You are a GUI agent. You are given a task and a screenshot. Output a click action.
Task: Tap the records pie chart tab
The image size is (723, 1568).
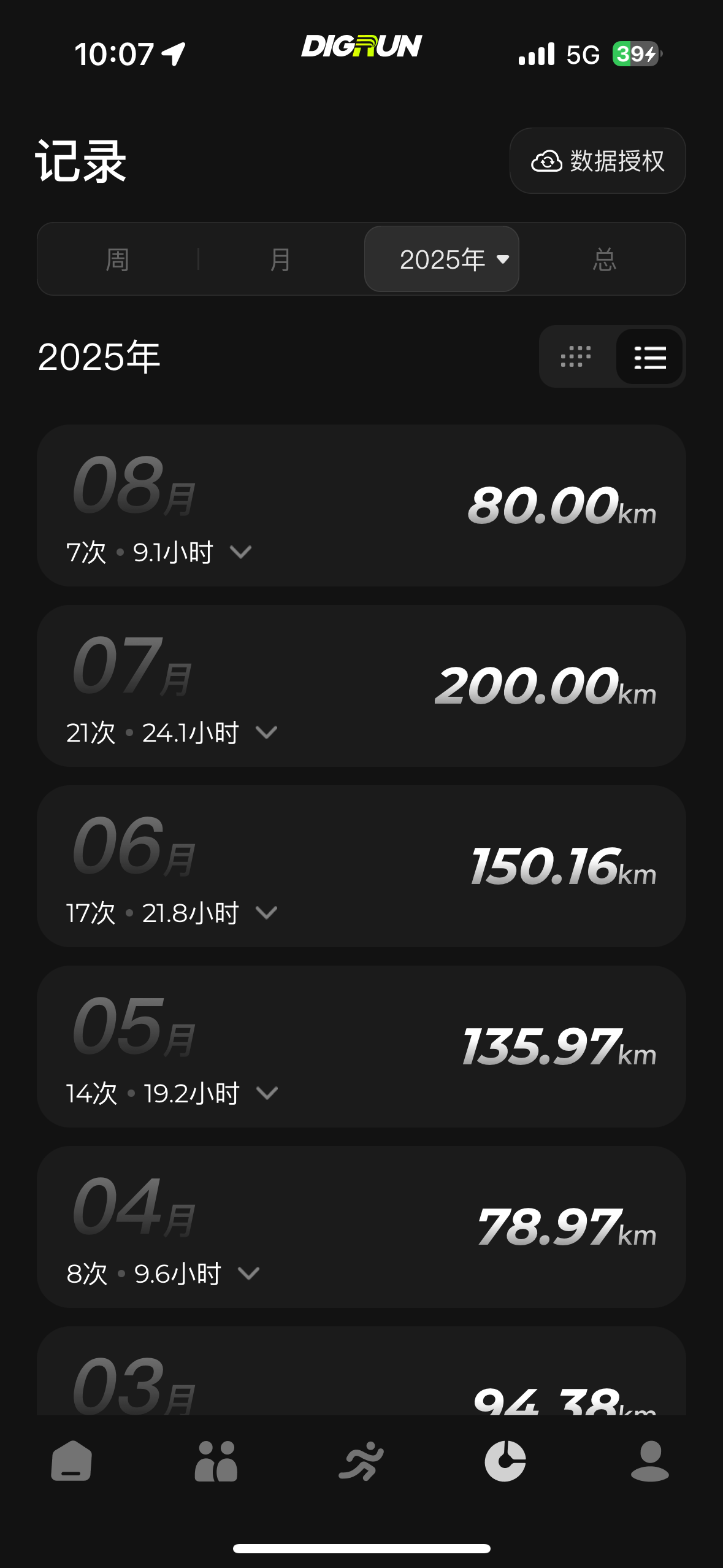(505, 1461)
